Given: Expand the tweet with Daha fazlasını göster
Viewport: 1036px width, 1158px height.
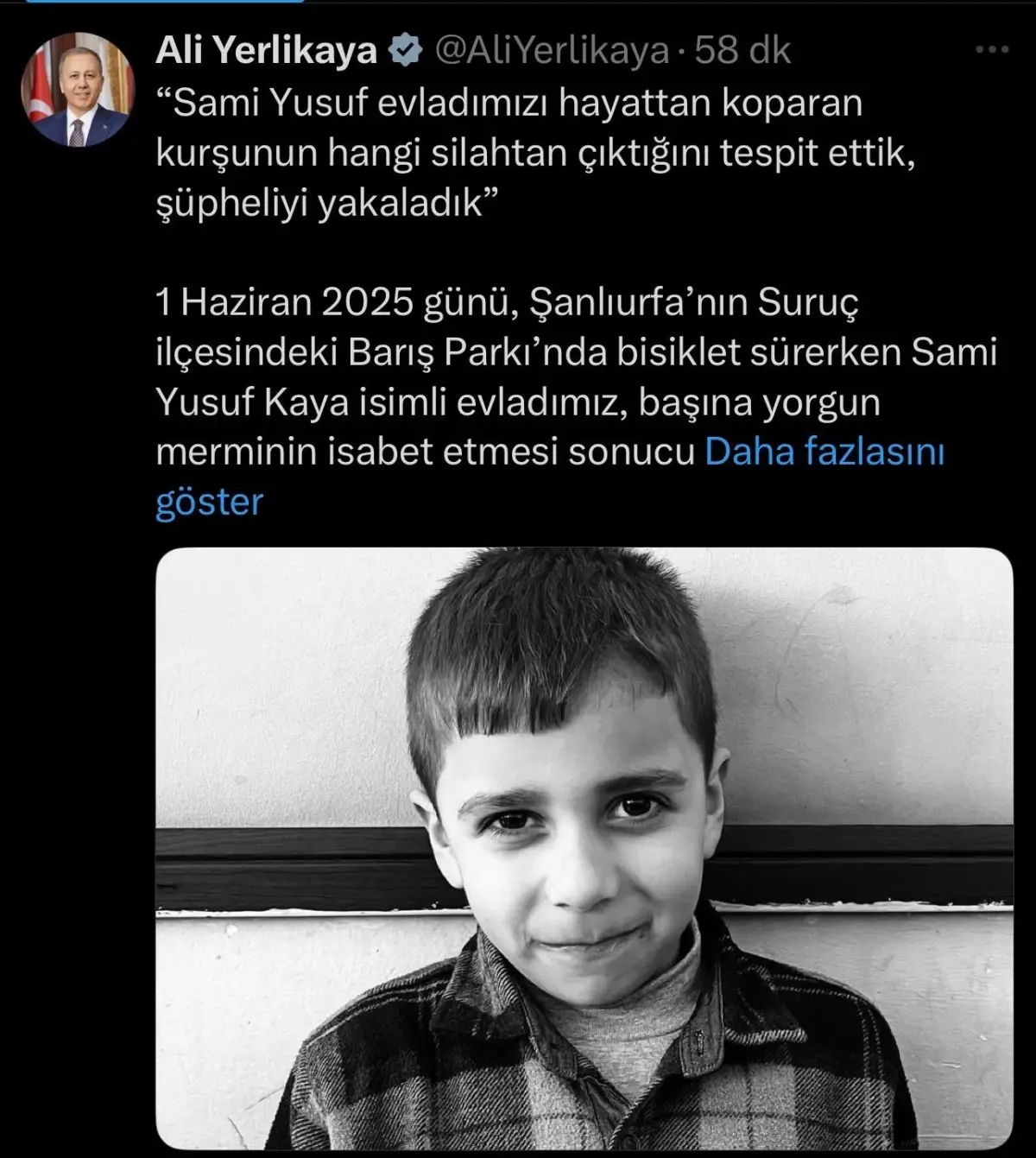Looking at the screenshot, I should [x=824, y=452].
